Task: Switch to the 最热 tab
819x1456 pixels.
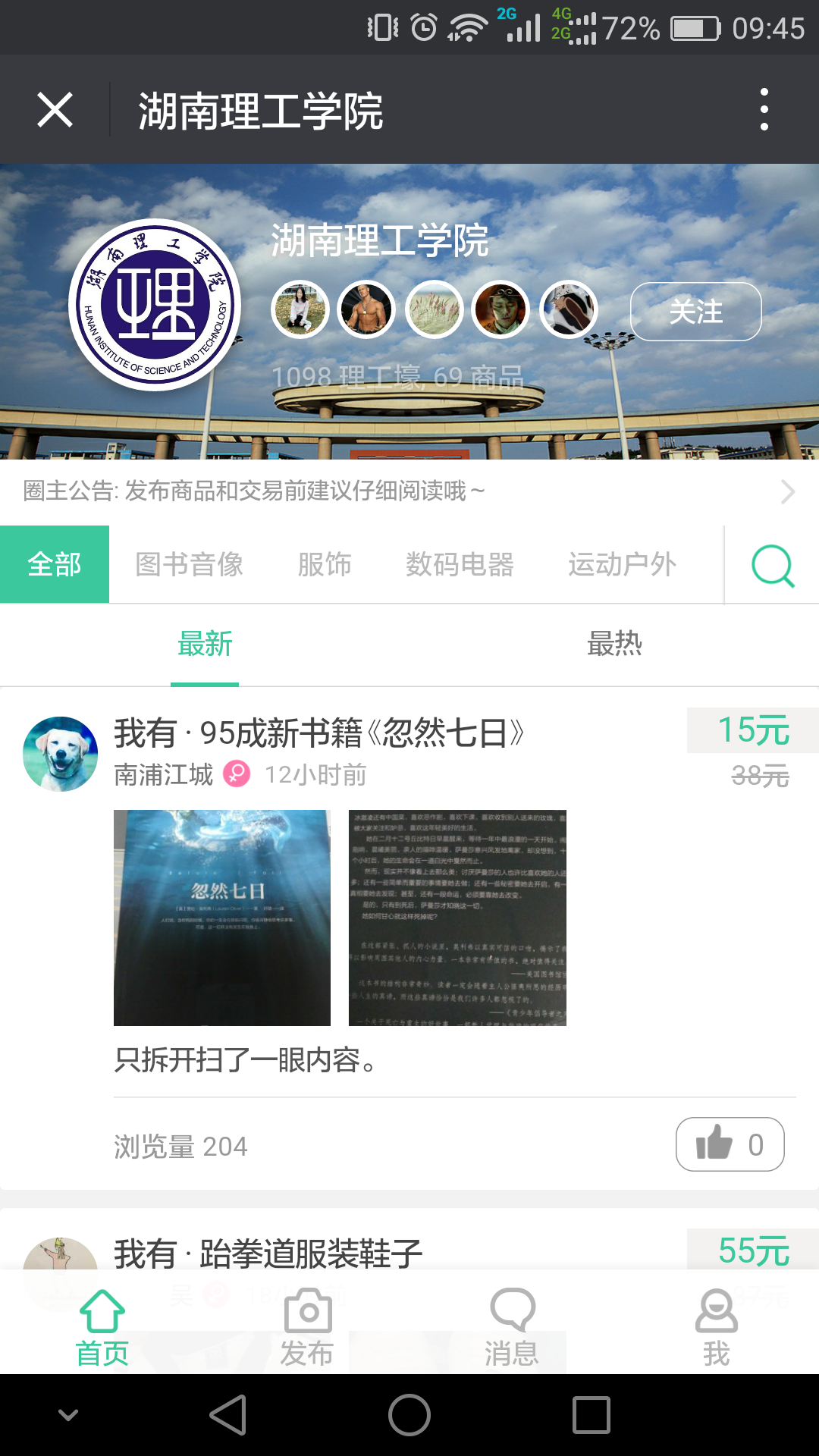Action: point(614,645)
